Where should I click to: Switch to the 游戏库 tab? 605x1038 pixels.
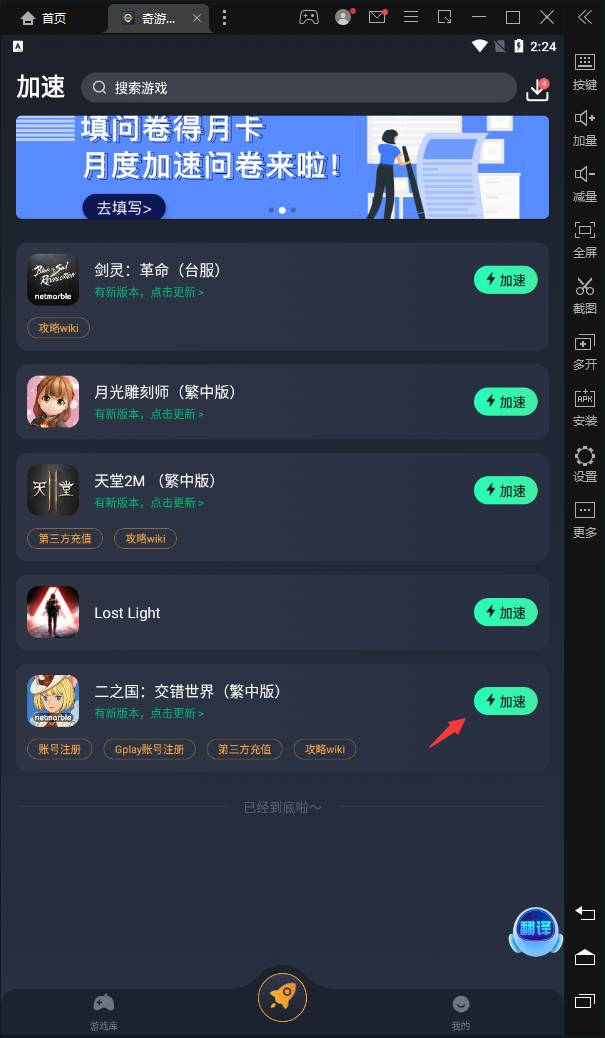[103, 1010]
